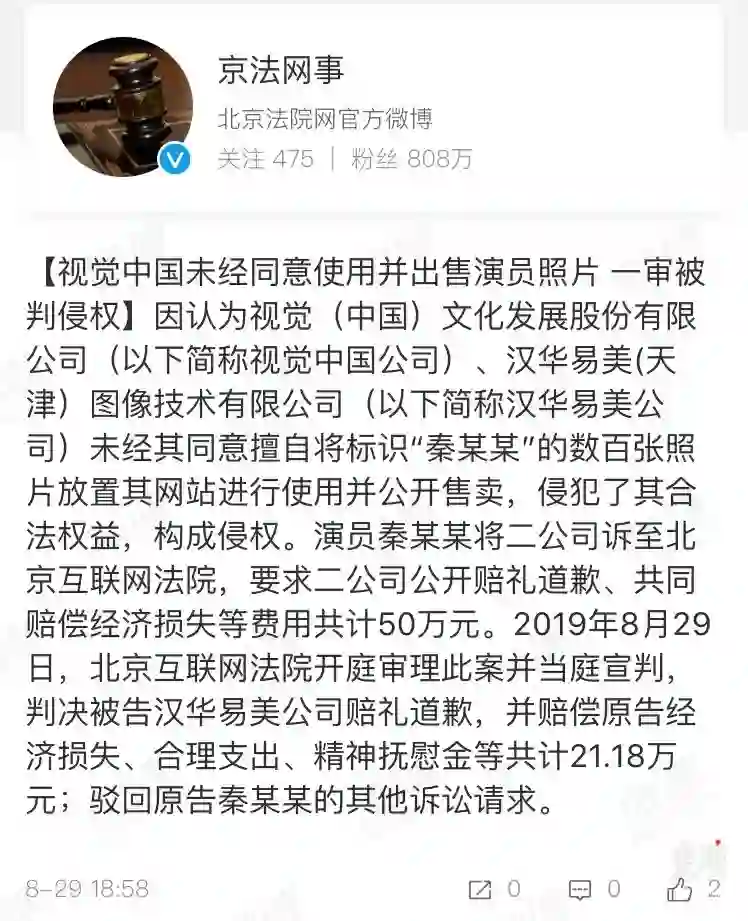Viewport: 748px width, 921px height.
Task: Open the 京法网事 account name
Action: (281, 70)
